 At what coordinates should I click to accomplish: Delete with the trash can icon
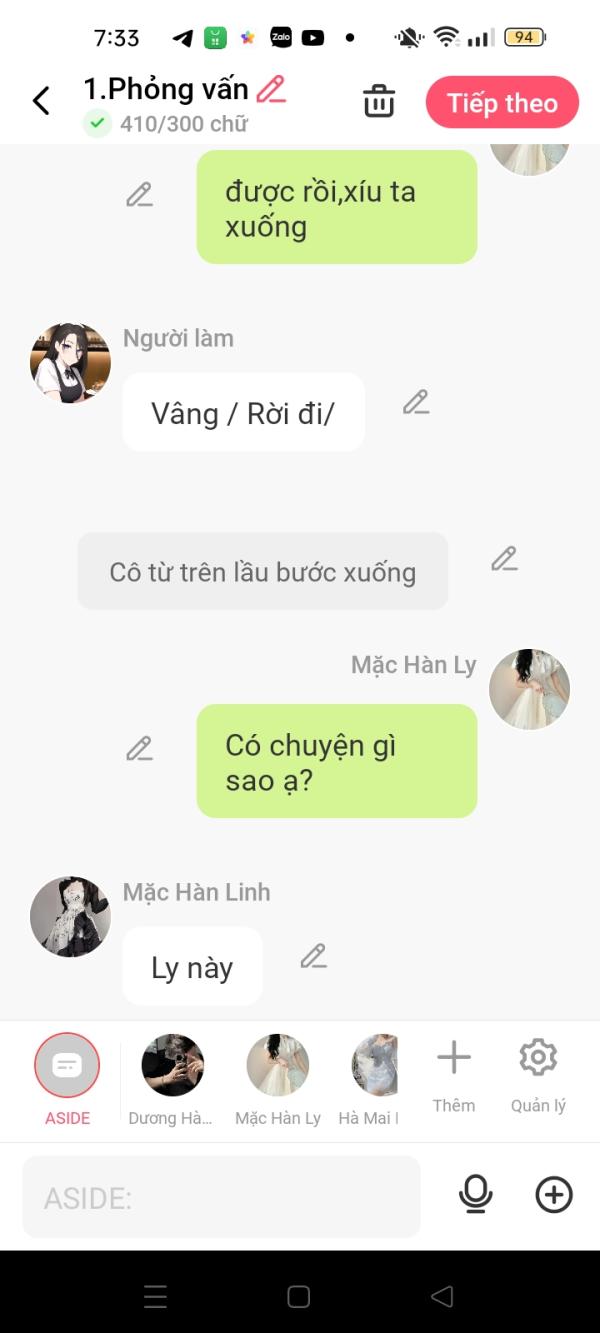click(379, 102)
